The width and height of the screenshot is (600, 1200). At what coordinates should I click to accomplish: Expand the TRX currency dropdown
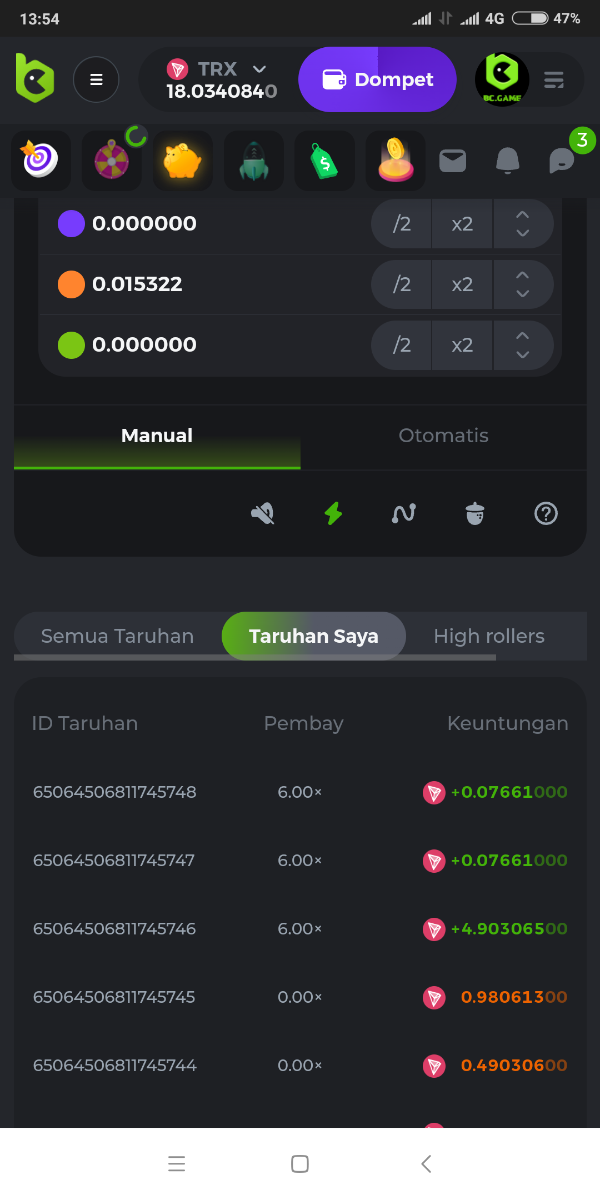tap(259, 69)
